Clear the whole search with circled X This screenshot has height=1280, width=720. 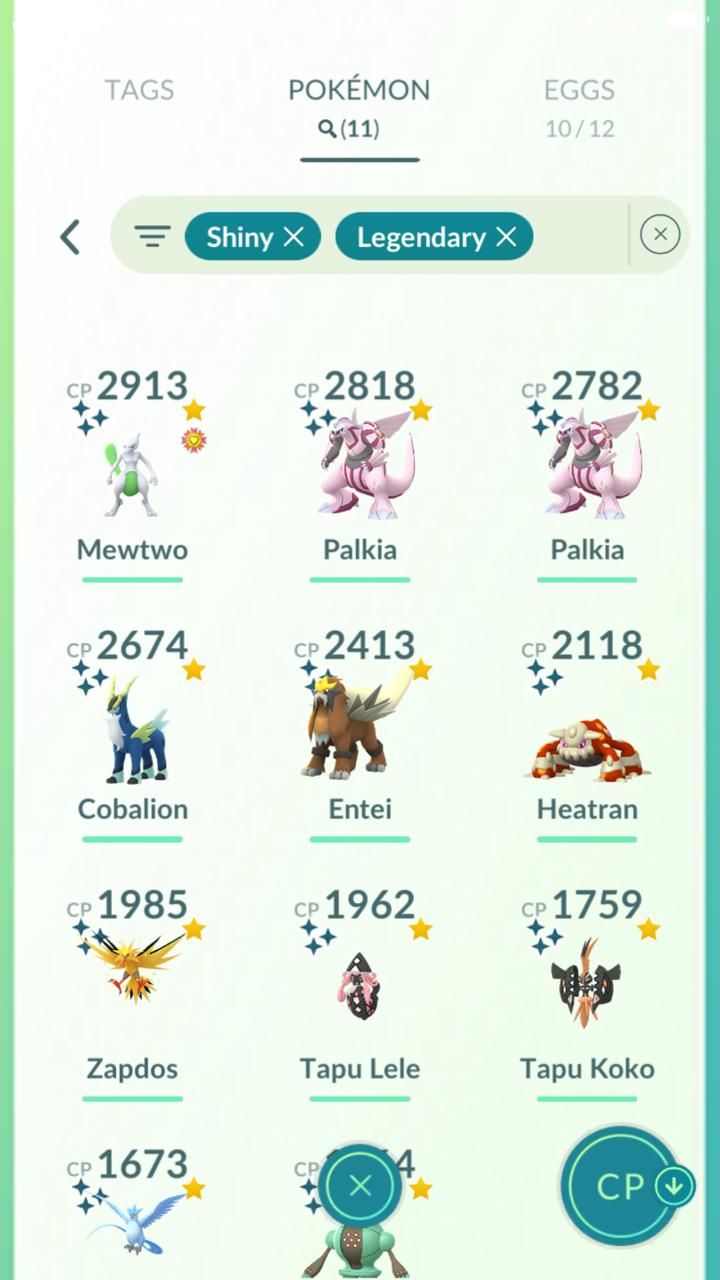[660, 235]
